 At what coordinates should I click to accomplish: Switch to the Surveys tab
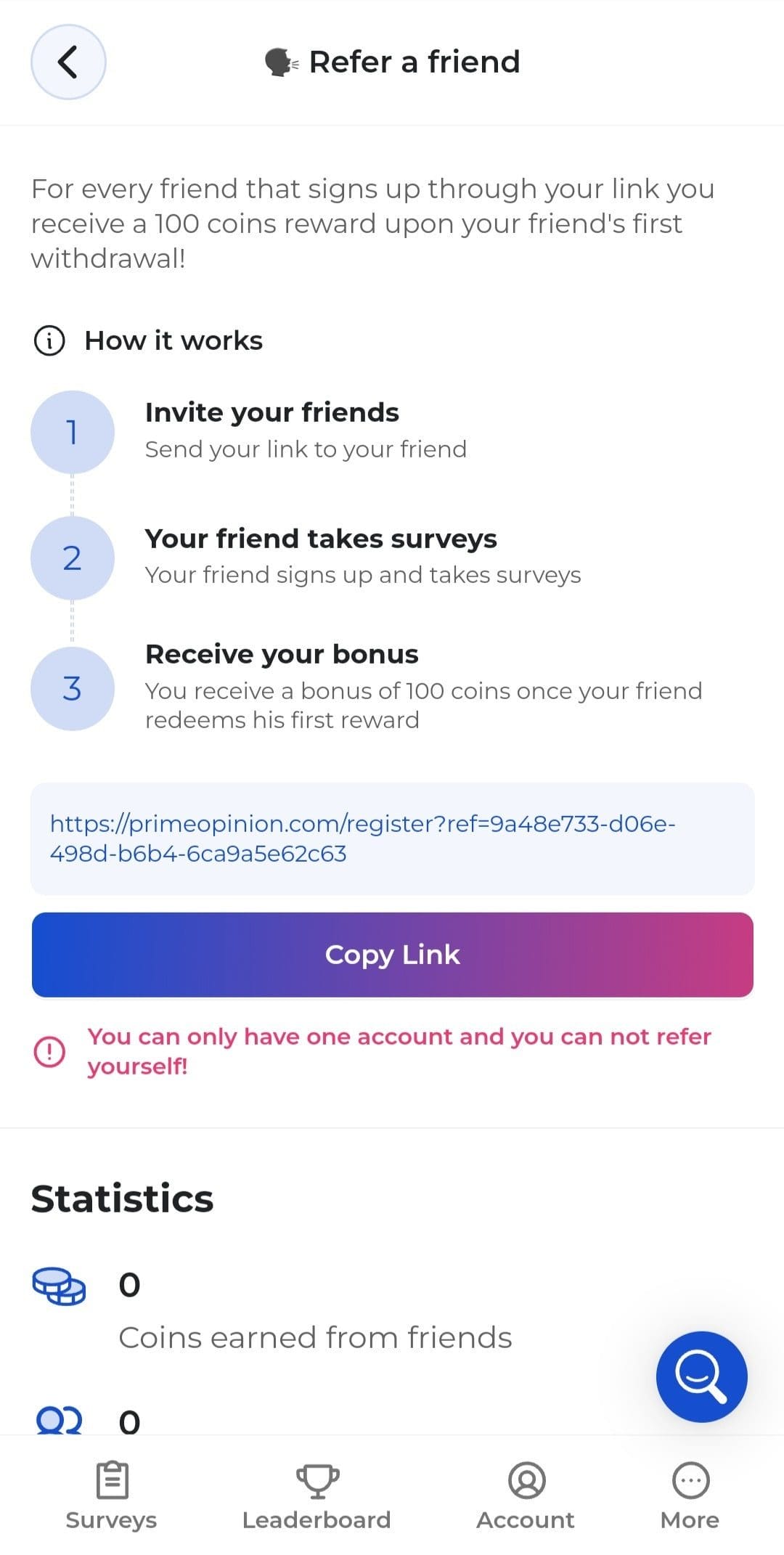[111, 1496]
